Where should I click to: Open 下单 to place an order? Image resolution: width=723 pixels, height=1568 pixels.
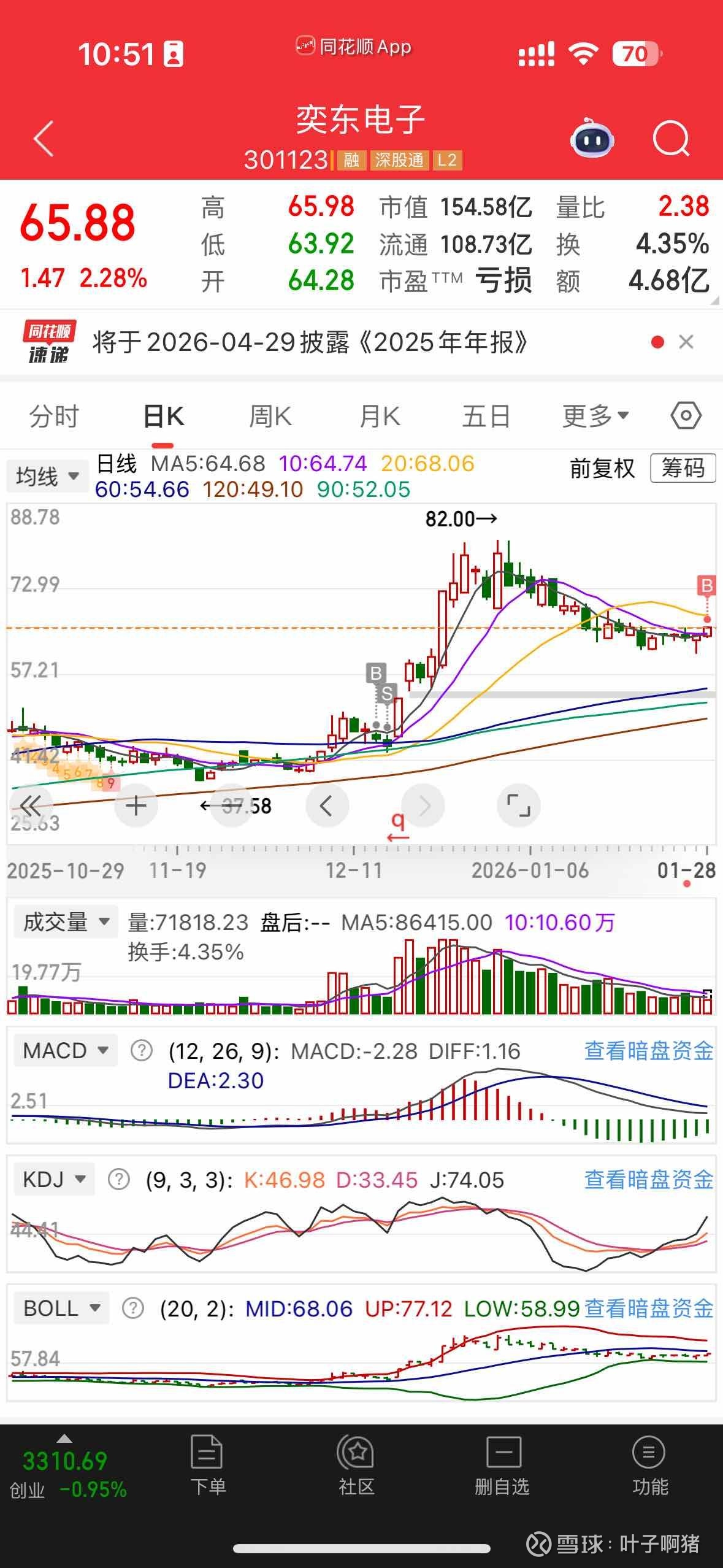click(207, 1466)
